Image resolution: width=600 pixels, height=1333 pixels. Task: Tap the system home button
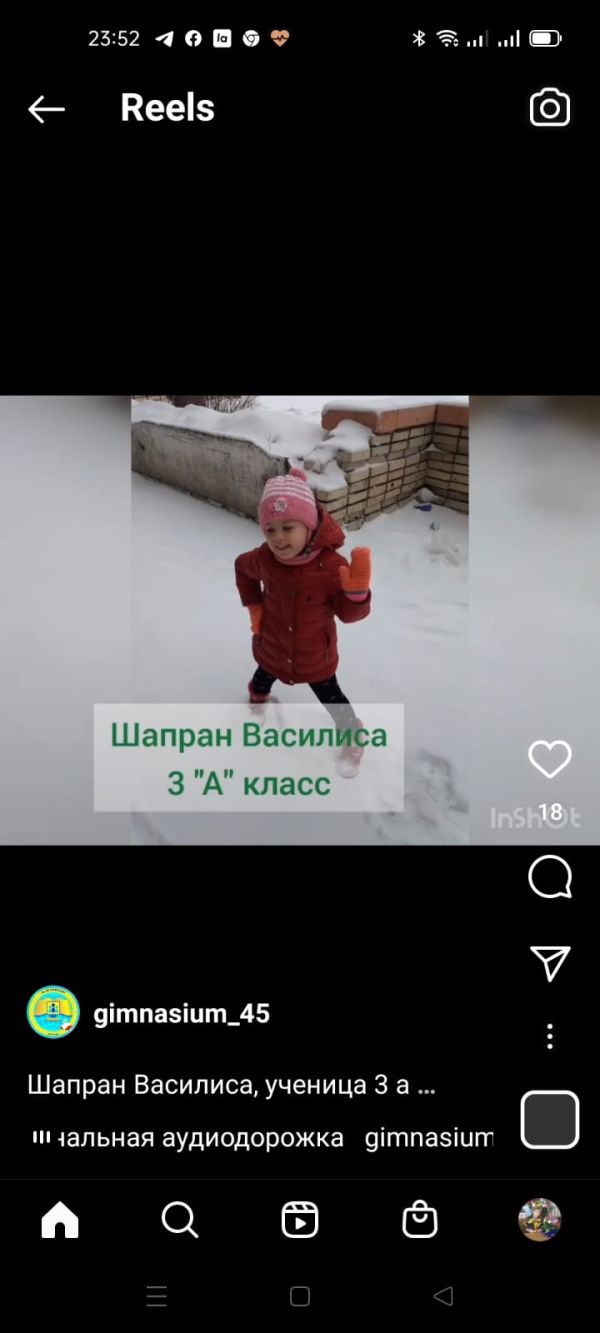(x=300, y=1296)
